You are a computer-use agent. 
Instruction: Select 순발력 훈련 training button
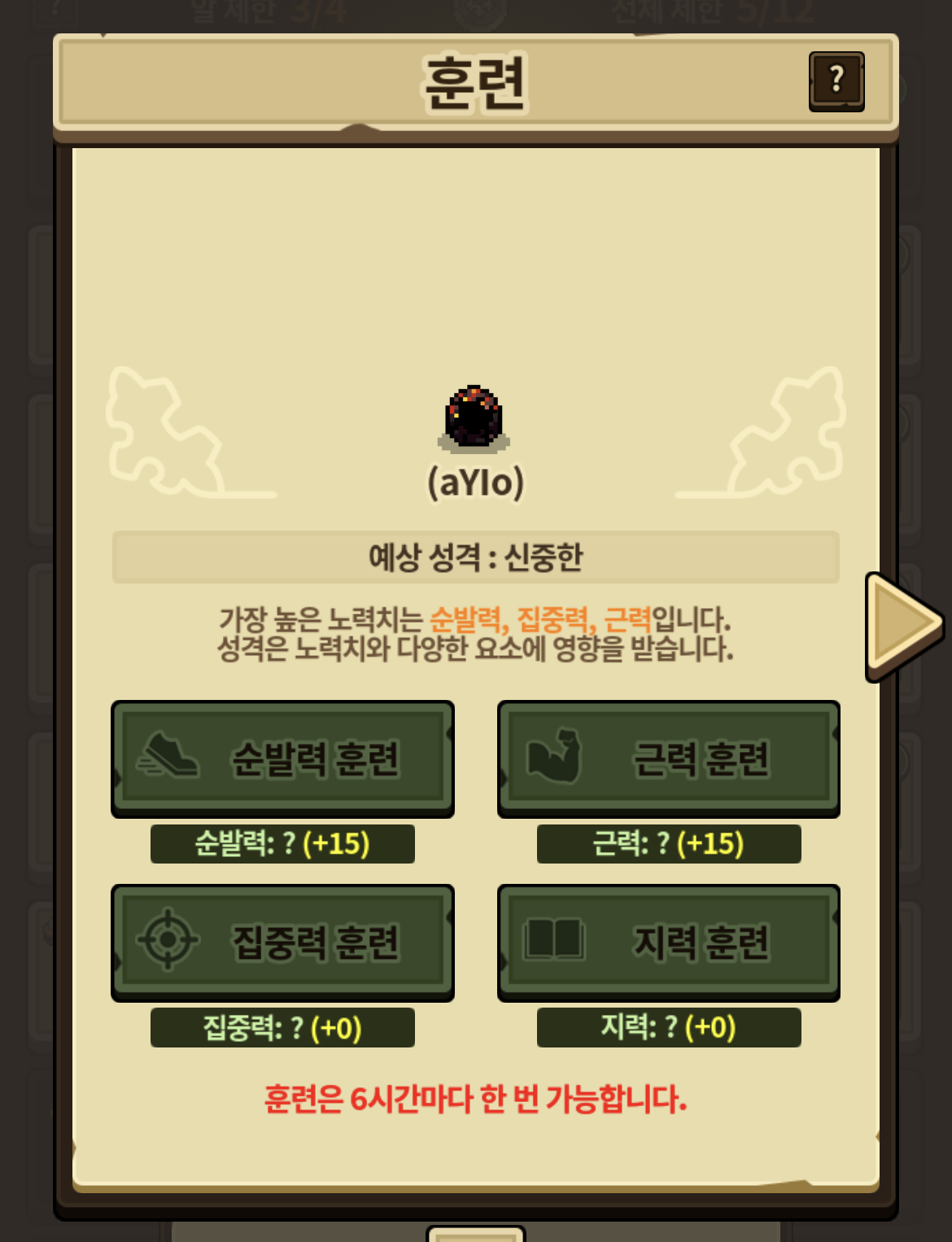click(282, 759)
